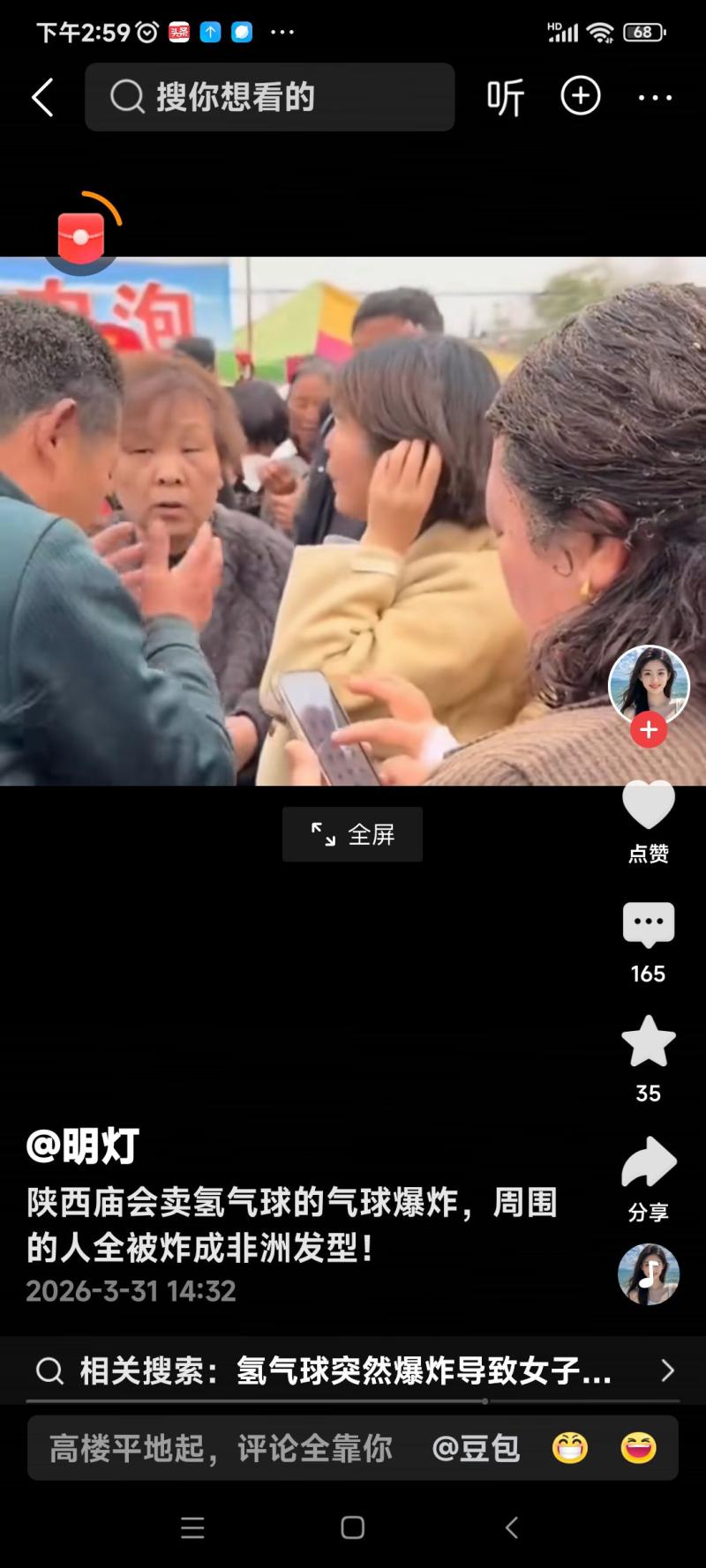Open the top-right overflow menu
This screenshot has height=1568, width=706.
pos(655,98)
